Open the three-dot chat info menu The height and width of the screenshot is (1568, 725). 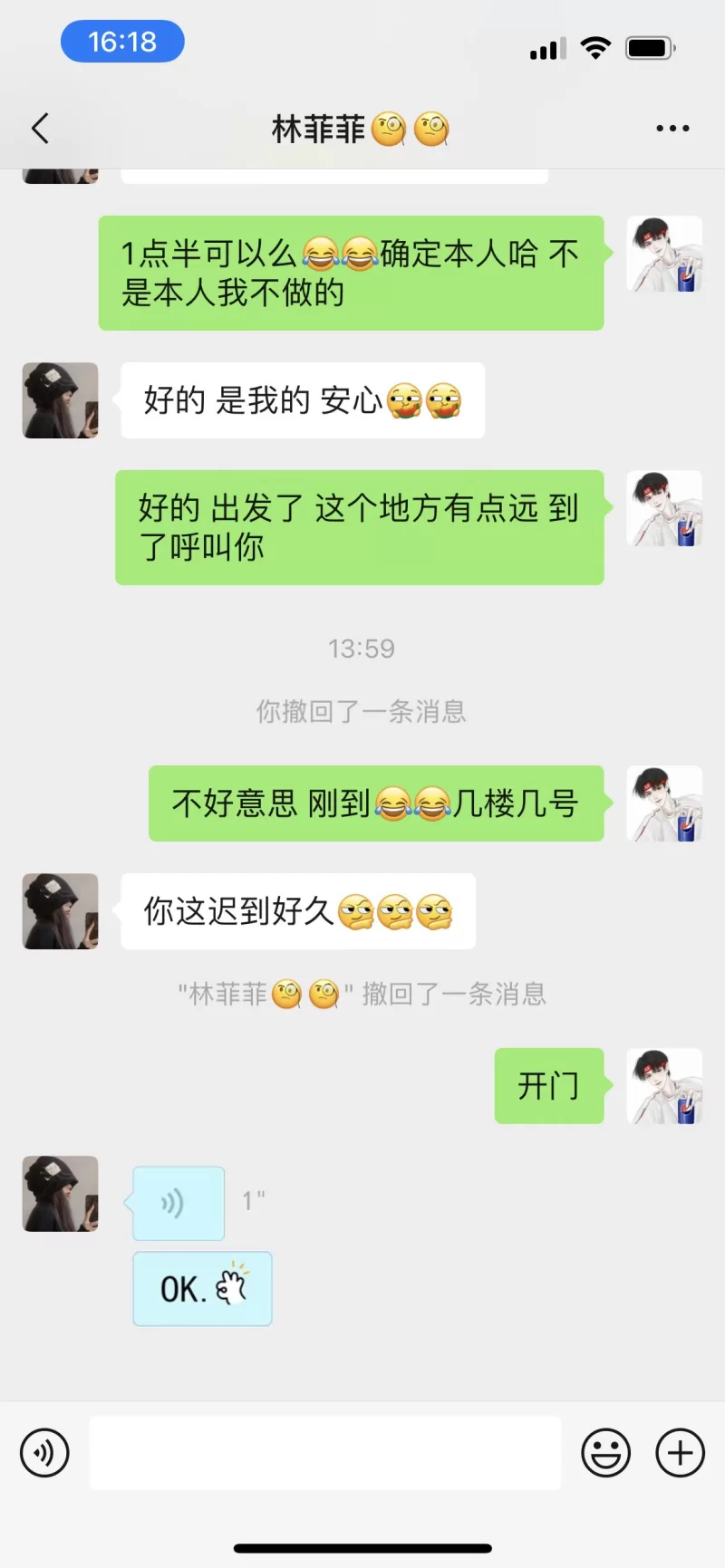tap(672, 129)
